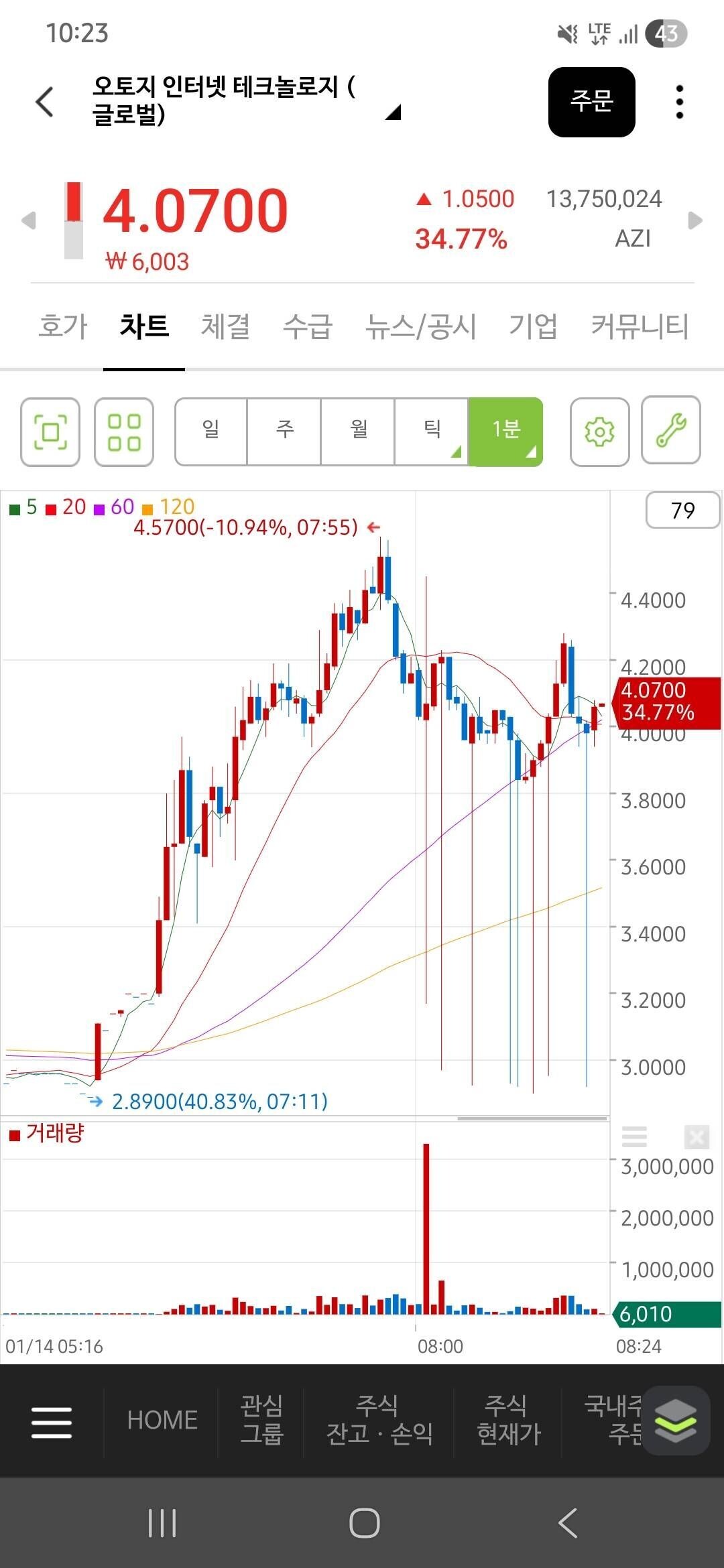Select the 주 weekly chart period
Screen dimensions: 724x1568
point(285,431)
